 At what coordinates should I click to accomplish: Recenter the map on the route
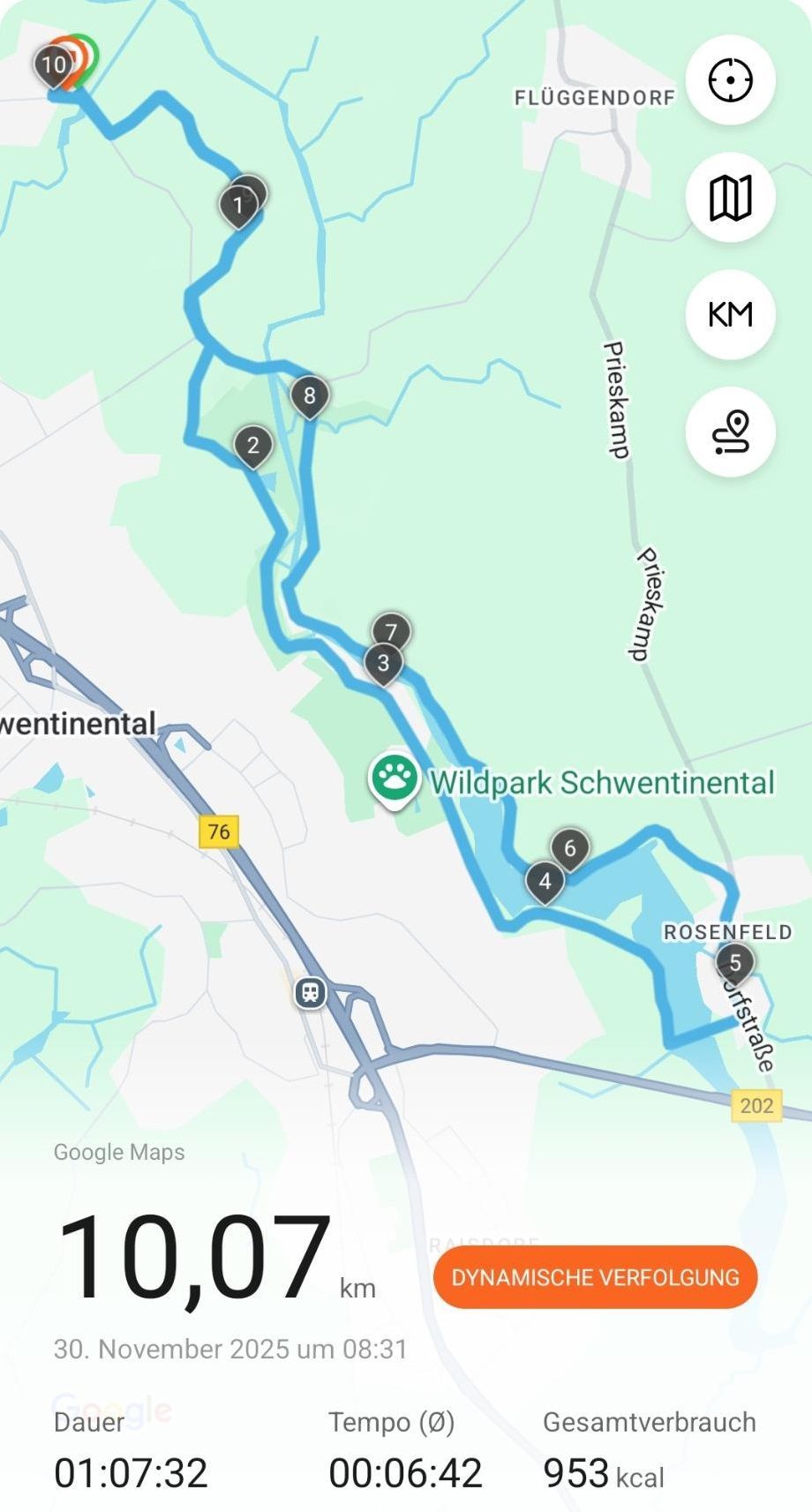click(x=730, y=80)
